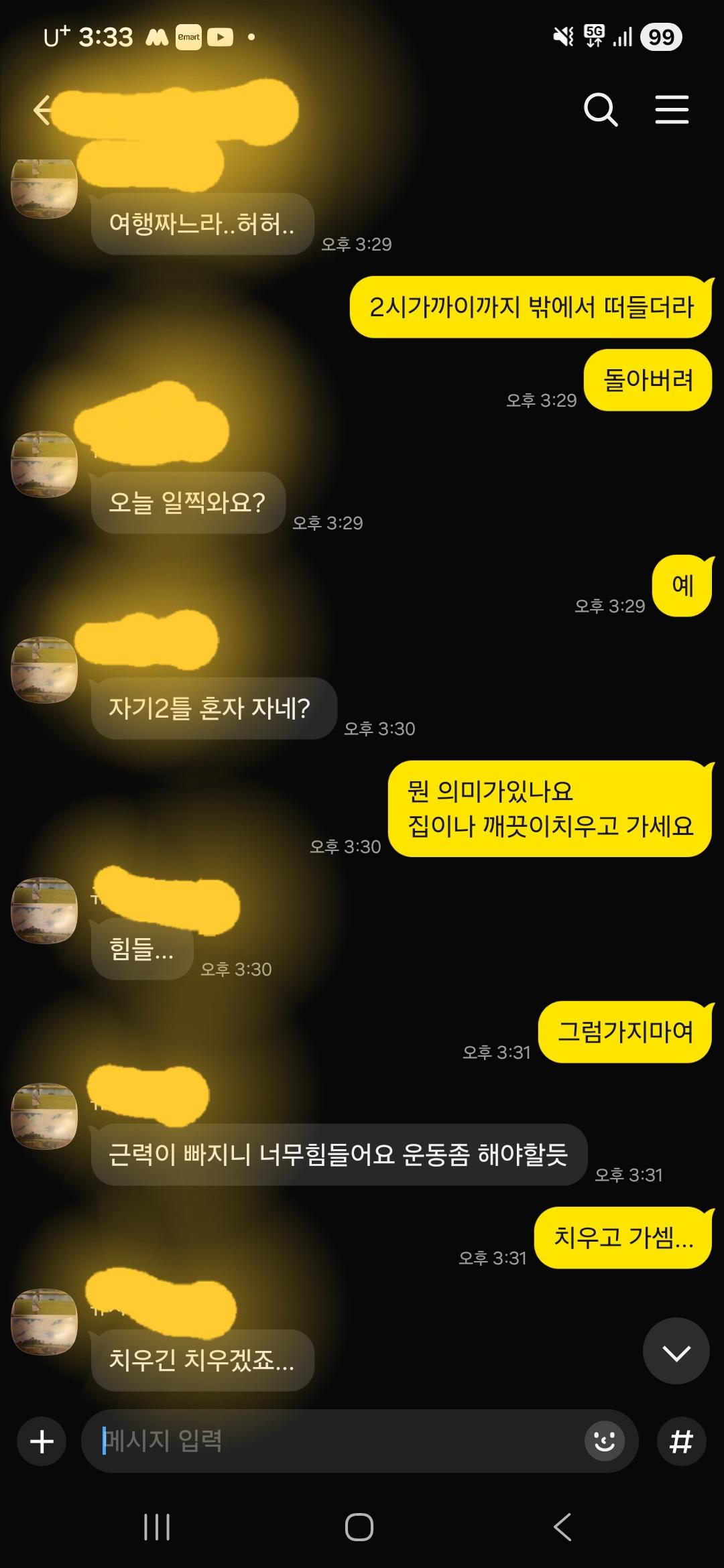Open the plus attachment menu

[42, 1441]
